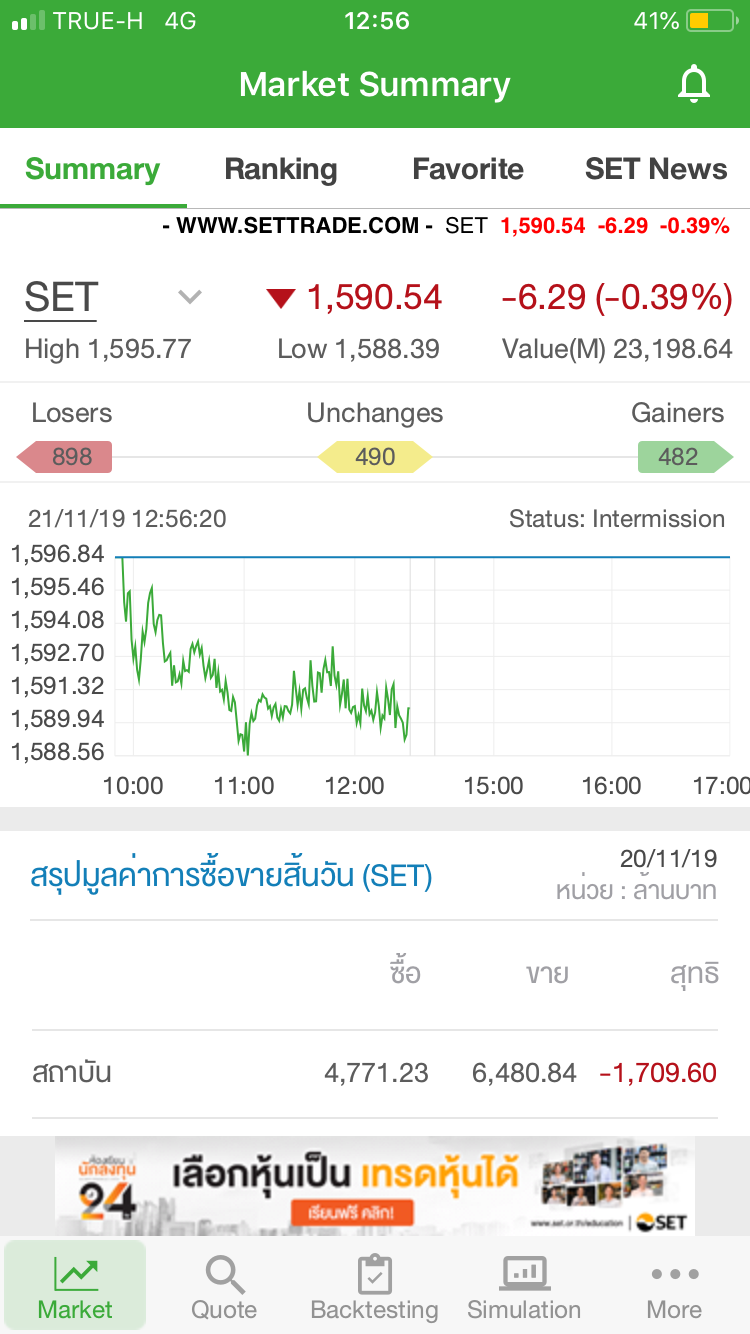Open the More menu
This screenshot has width=750, height=1334.
click(x=674, y=1287)
